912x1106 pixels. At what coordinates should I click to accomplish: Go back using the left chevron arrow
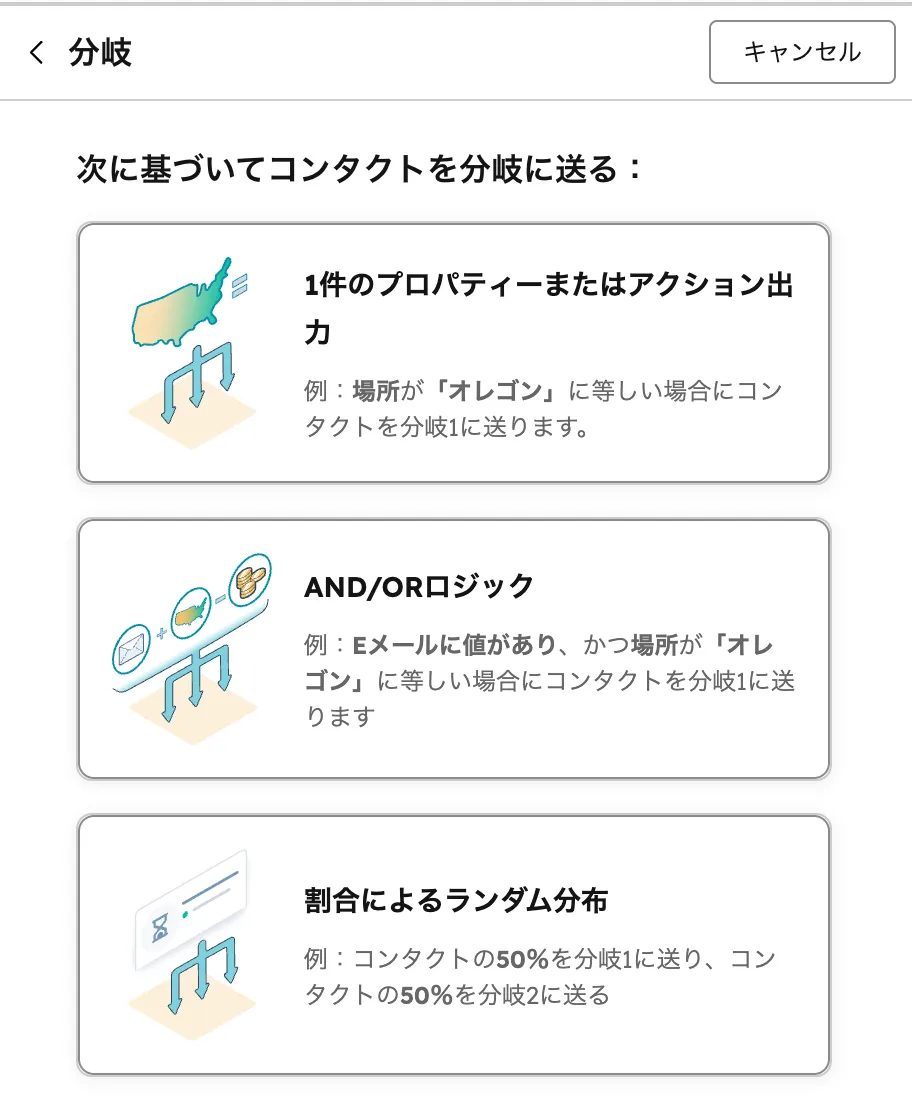(x=36, y=52)
